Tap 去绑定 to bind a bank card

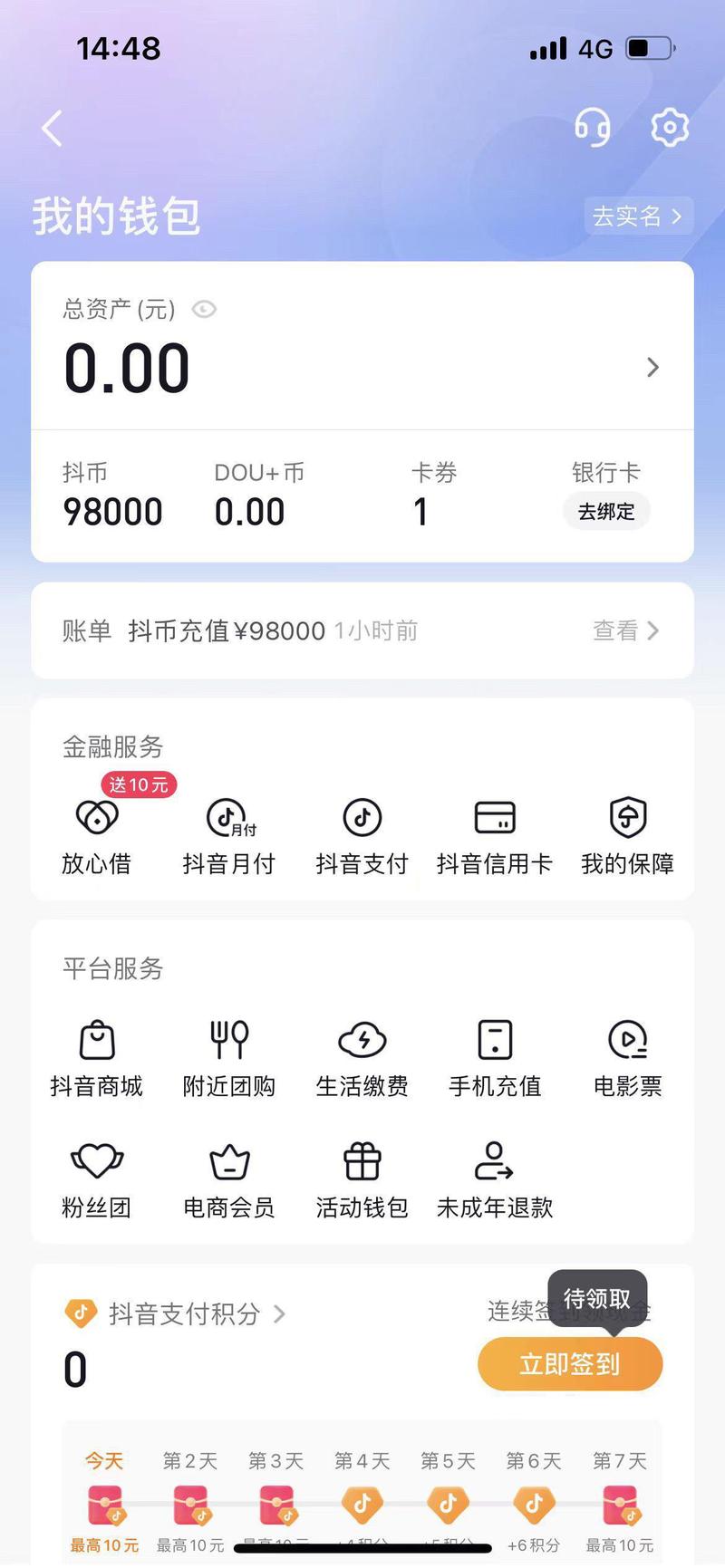pyautogui.click(x=605, y=511)
